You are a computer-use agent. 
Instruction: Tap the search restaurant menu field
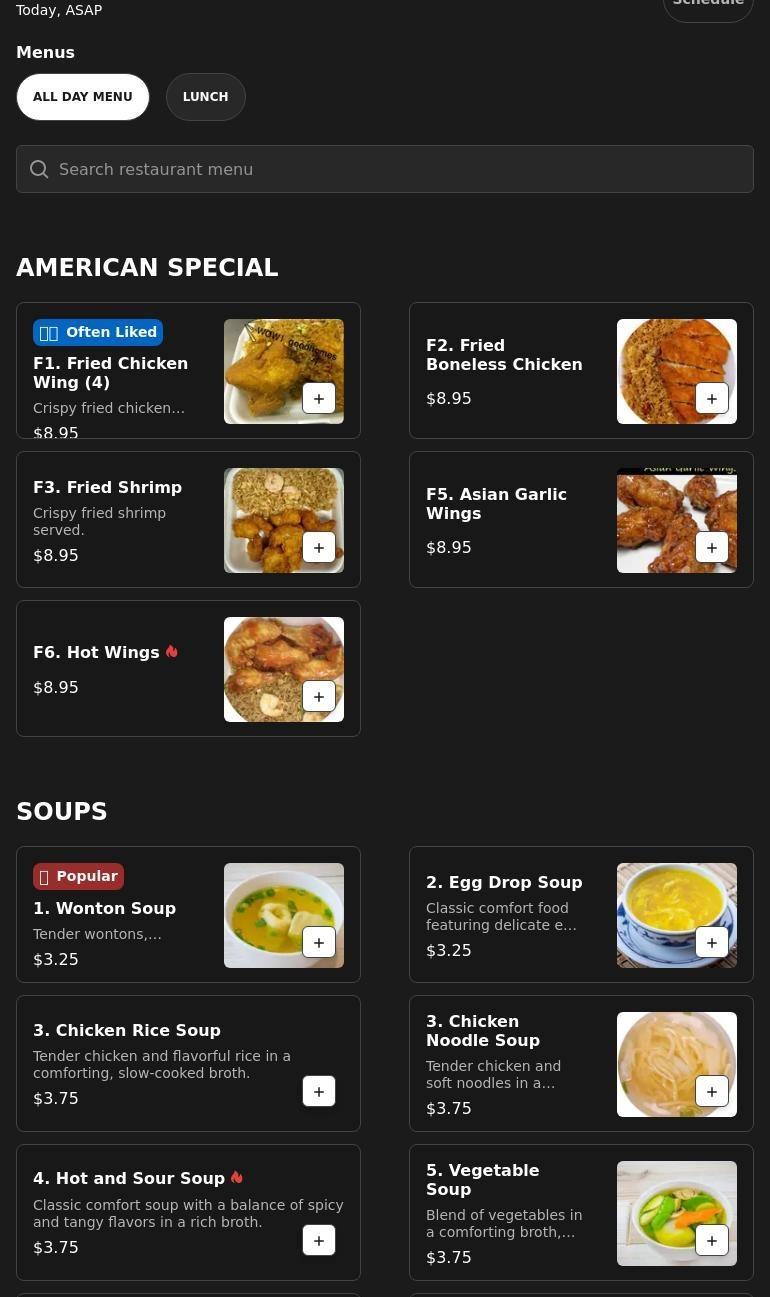click(x=385, y=169)
